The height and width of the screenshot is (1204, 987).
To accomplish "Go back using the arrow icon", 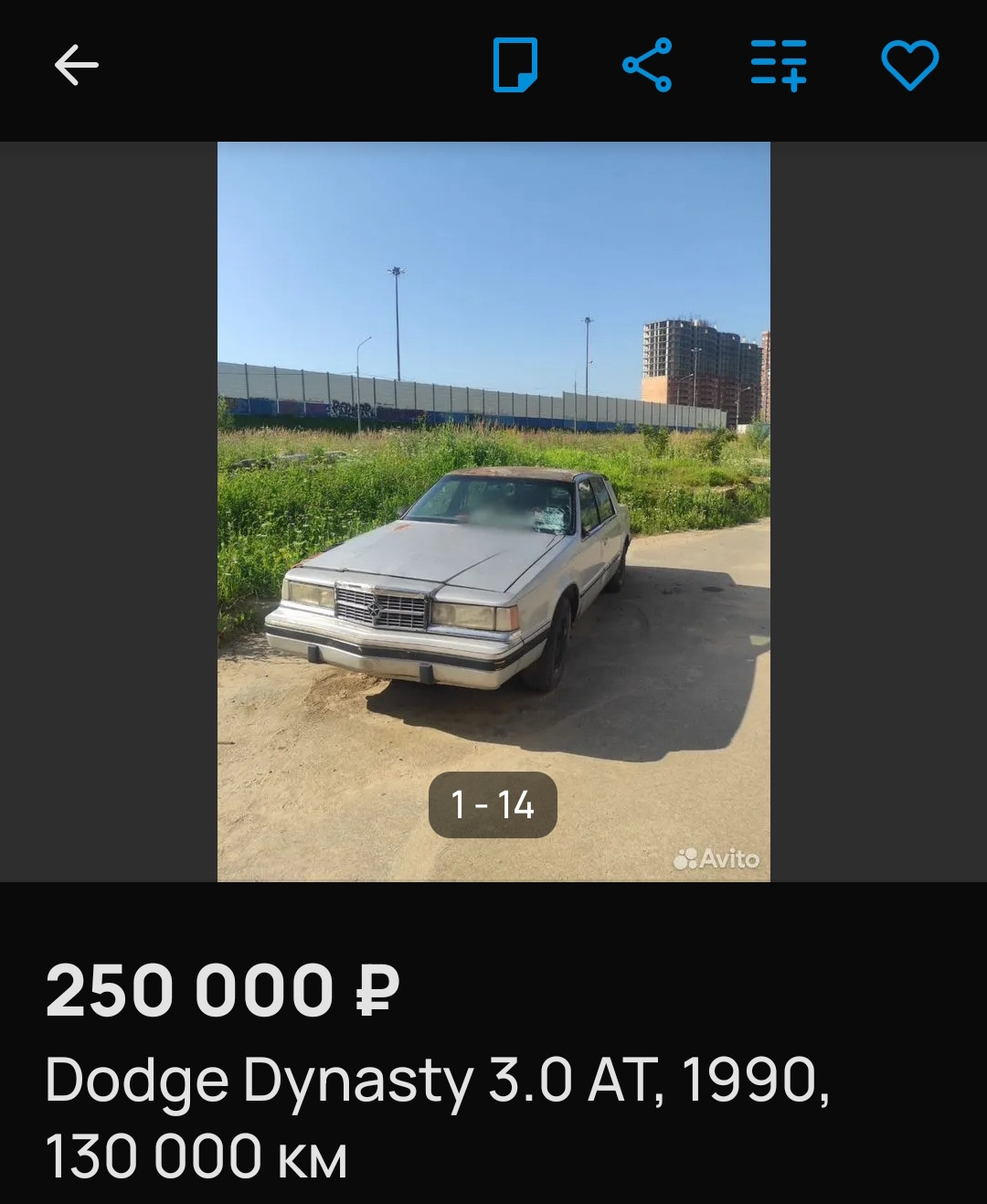I will point(76,66).
